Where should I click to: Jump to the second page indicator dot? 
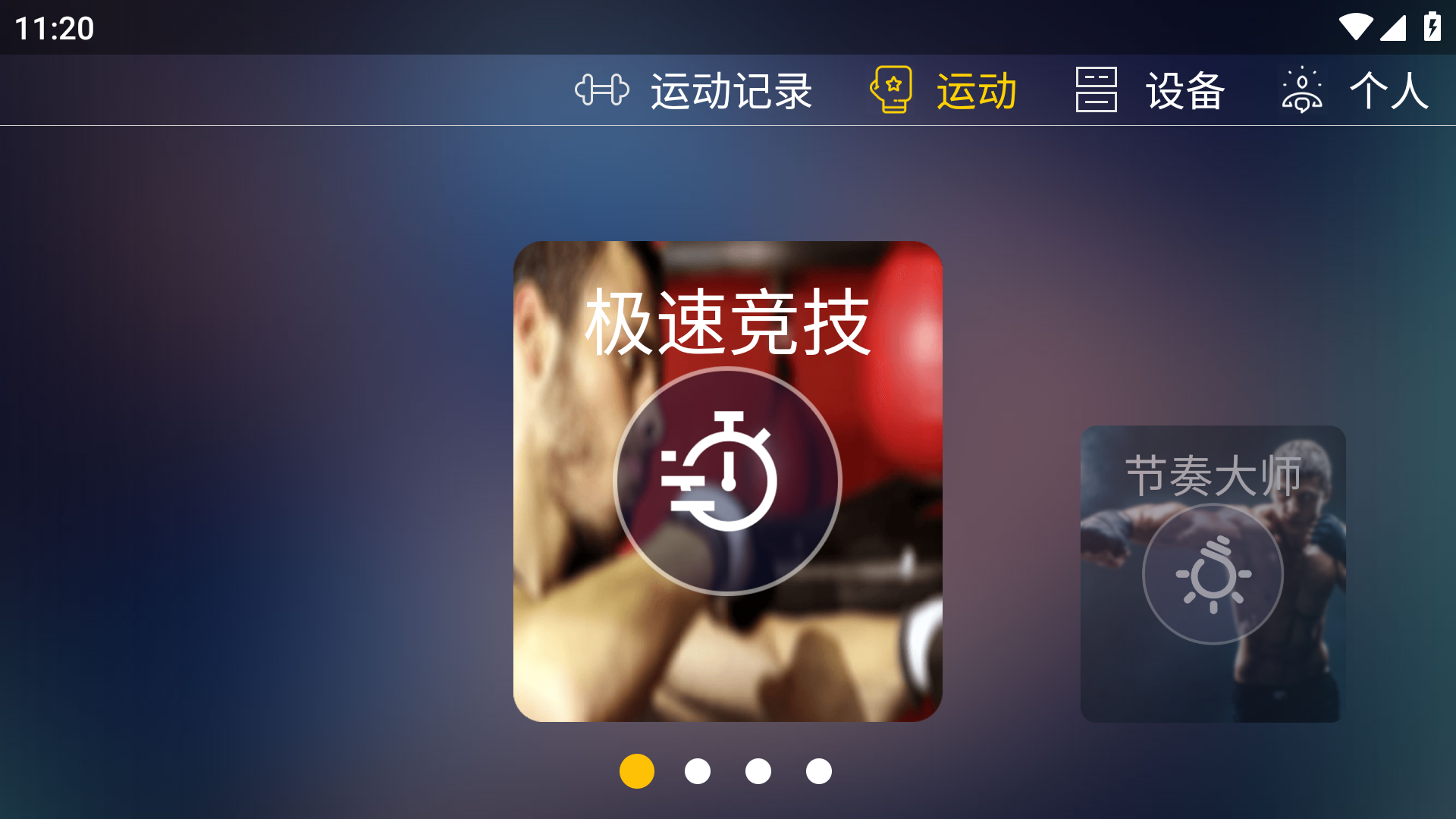point(697,771)
